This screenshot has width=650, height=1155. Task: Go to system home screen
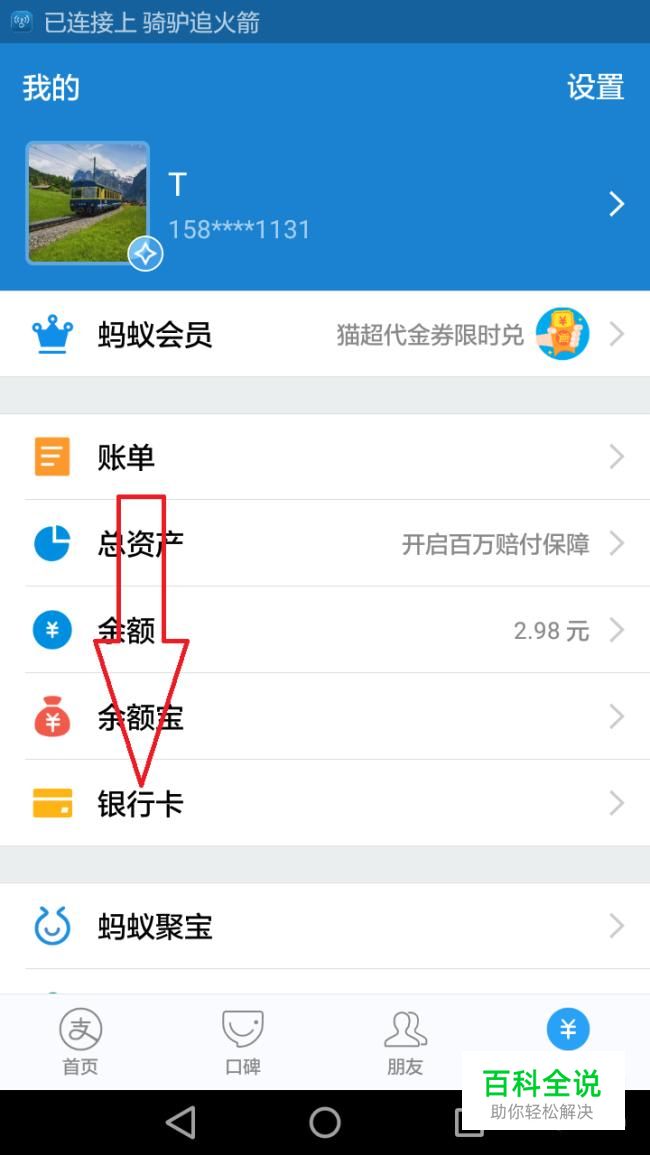pyautogui.click(x=325, y=1123)
